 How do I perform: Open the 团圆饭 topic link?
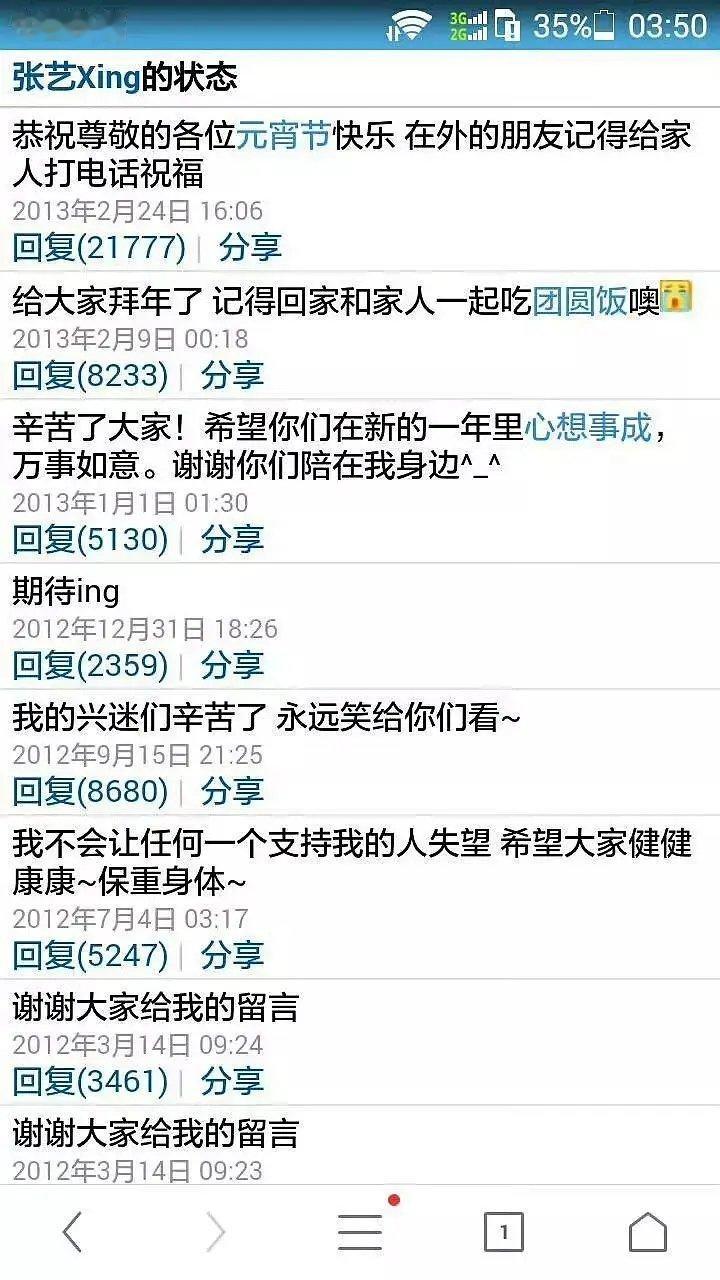coord(579,301)
